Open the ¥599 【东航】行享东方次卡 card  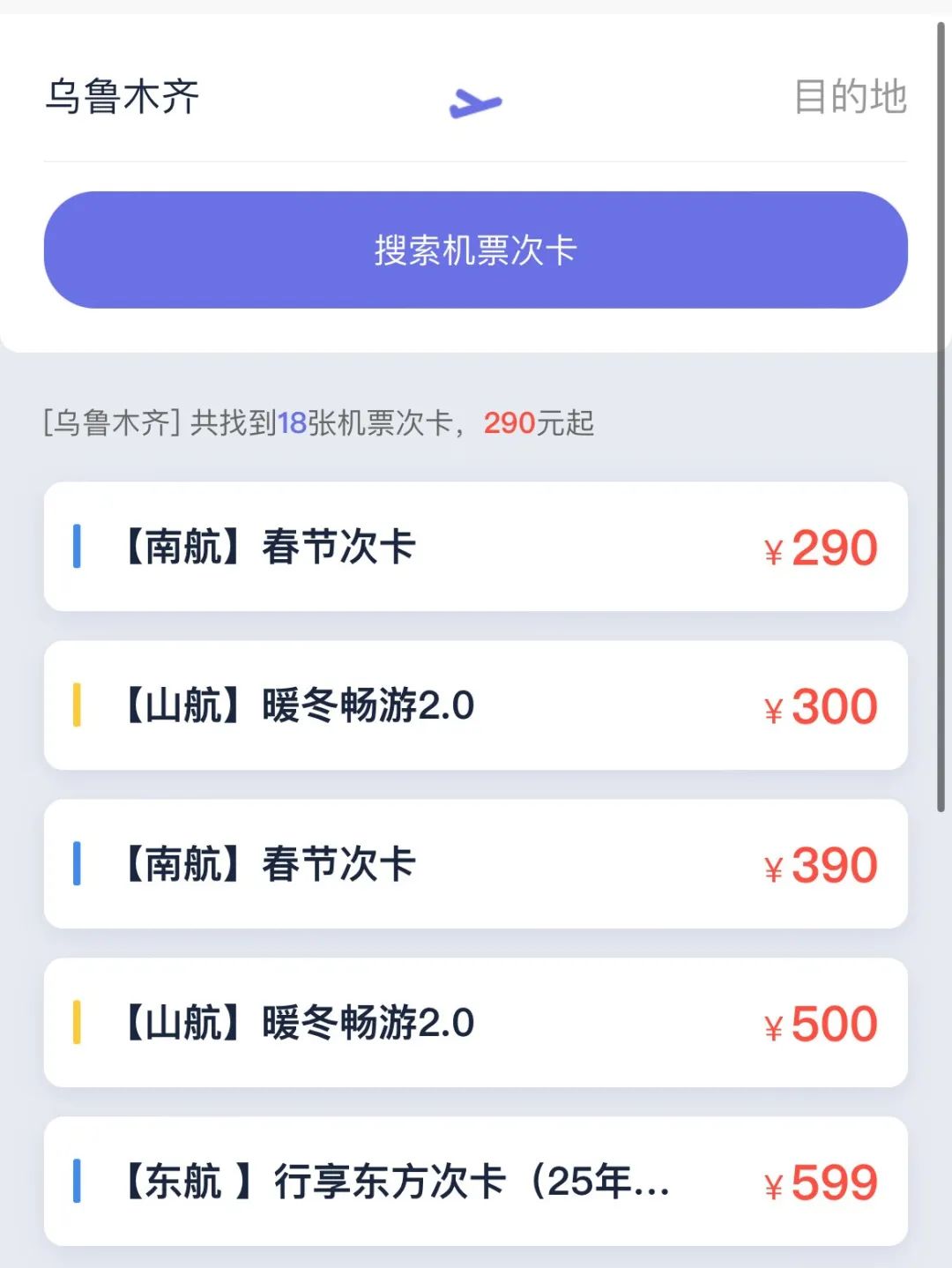pyautogui.click(x=475, y=1182)
